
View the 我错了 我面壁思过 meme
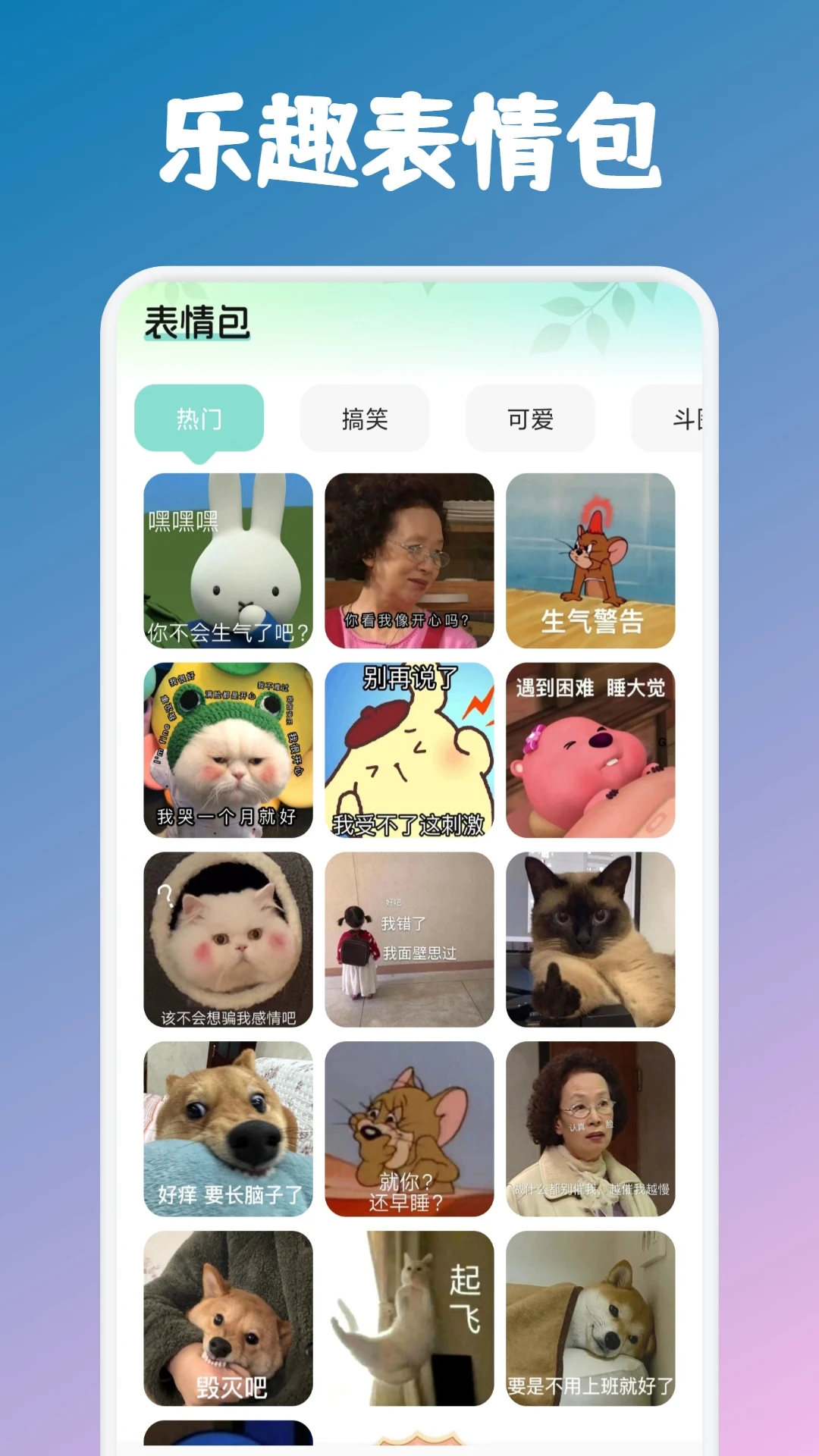(x=409, y=940)
